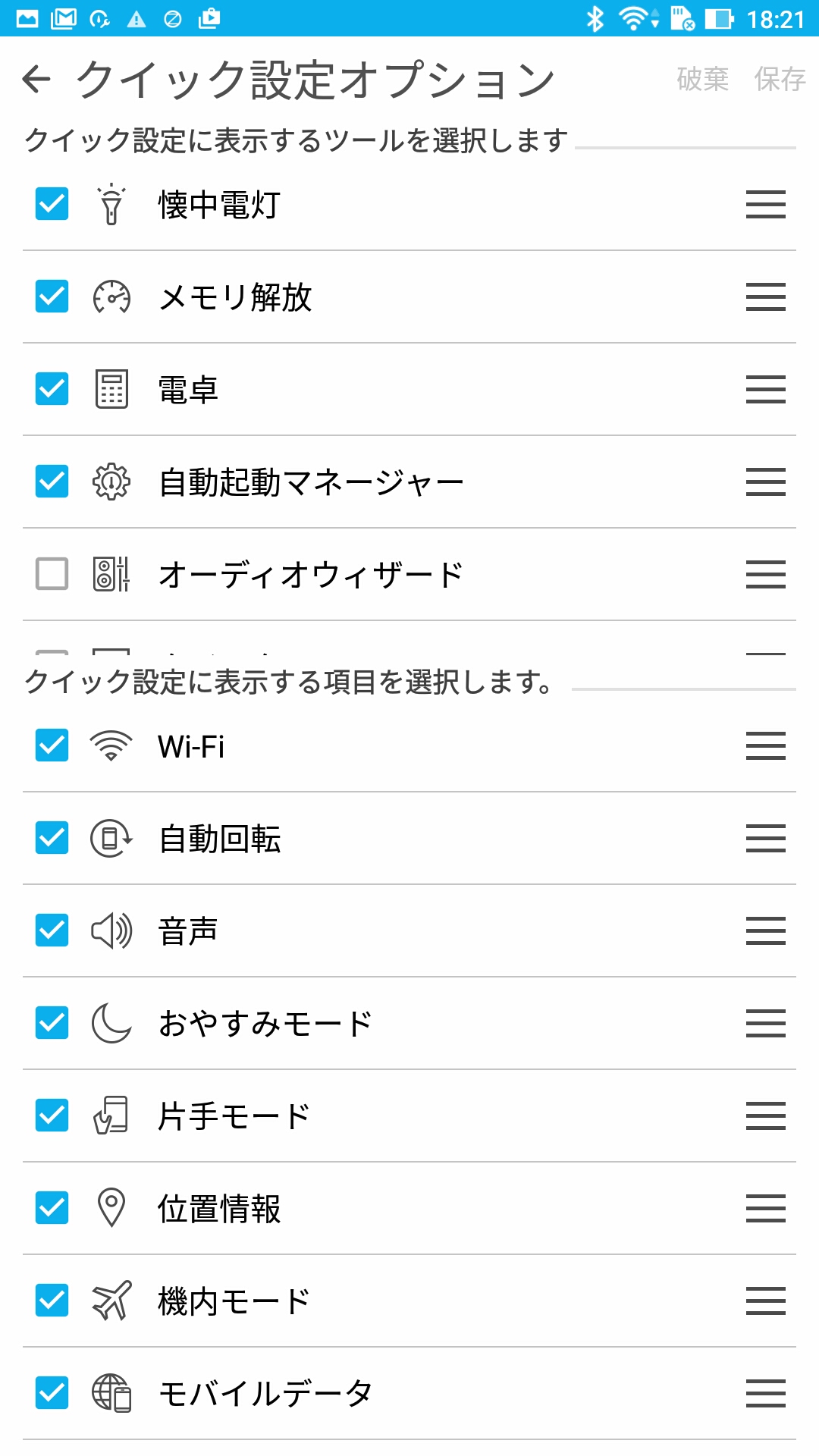Screen dimensions: 819x1456
Task: Uncheck 位置情報 checkbox
Action: (x=52, y=1208)
